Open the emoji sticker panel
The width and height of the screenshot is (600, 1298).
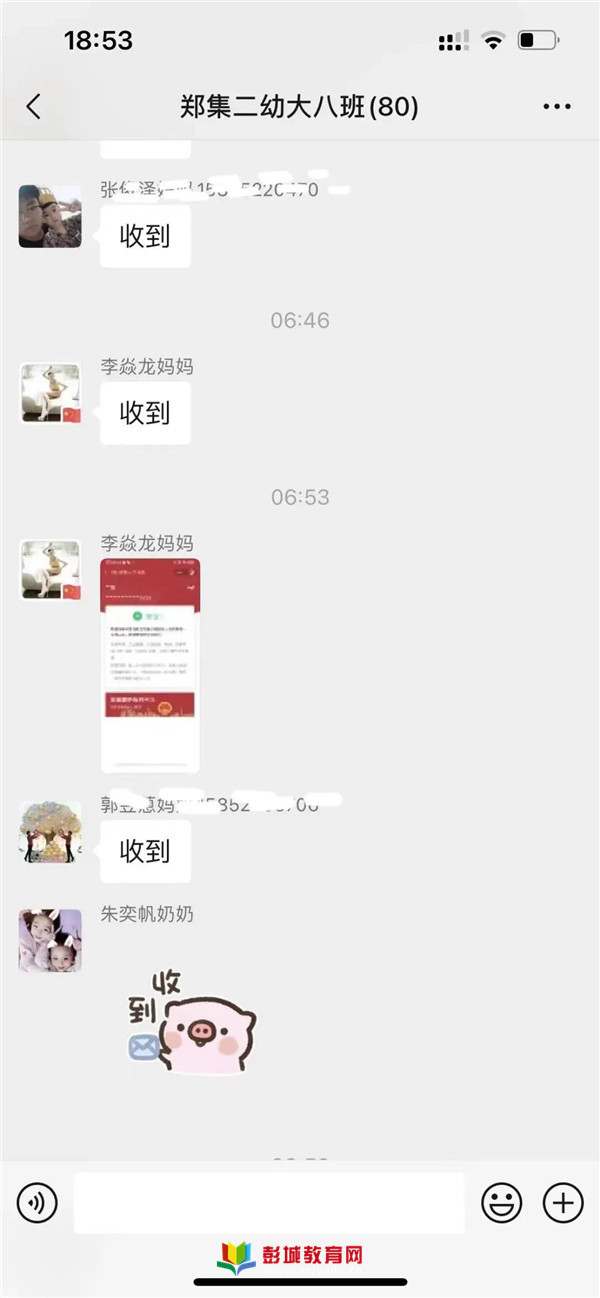click(501, 1202)
